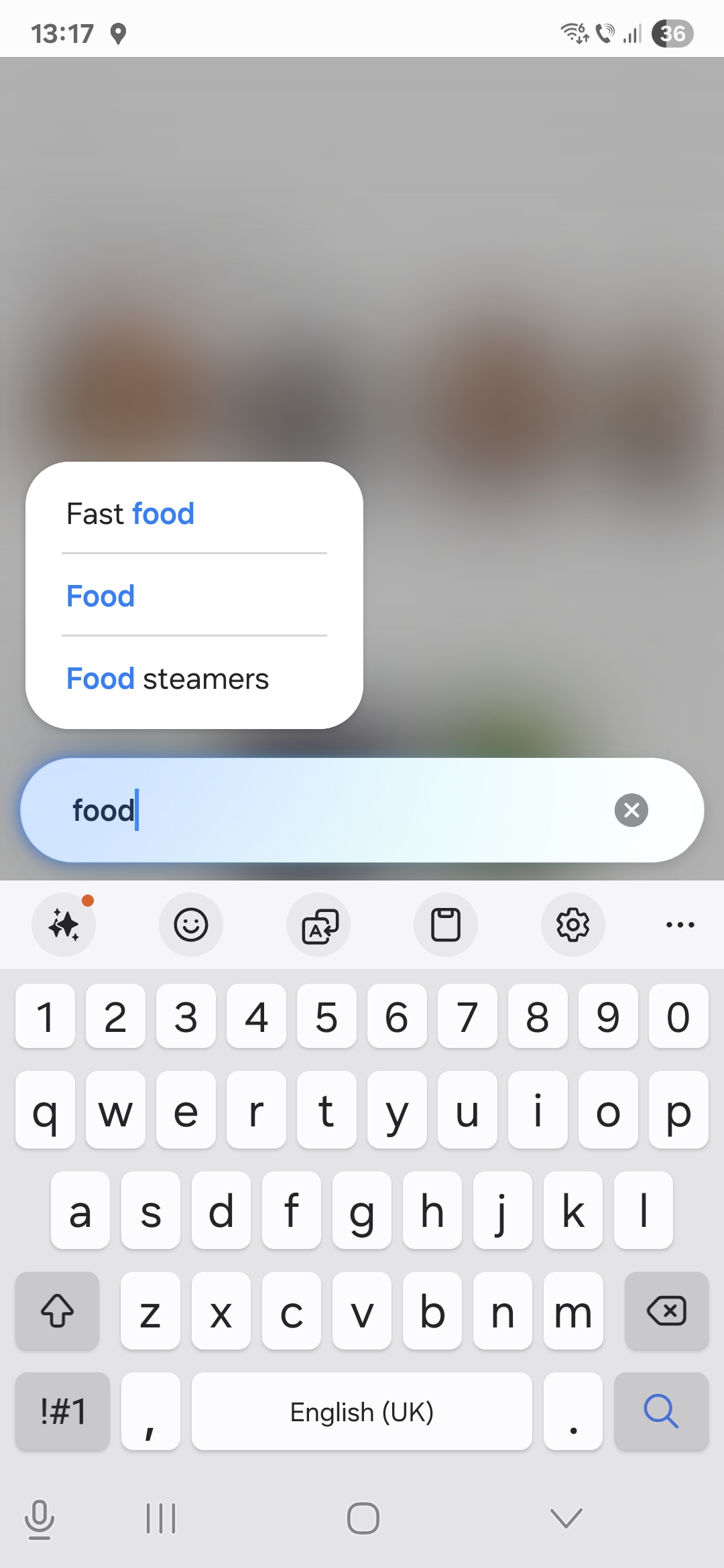The height and width of the screenshot is (1568, 724).
Task: Open the keyboard translate tool
Action: [319, 925]
